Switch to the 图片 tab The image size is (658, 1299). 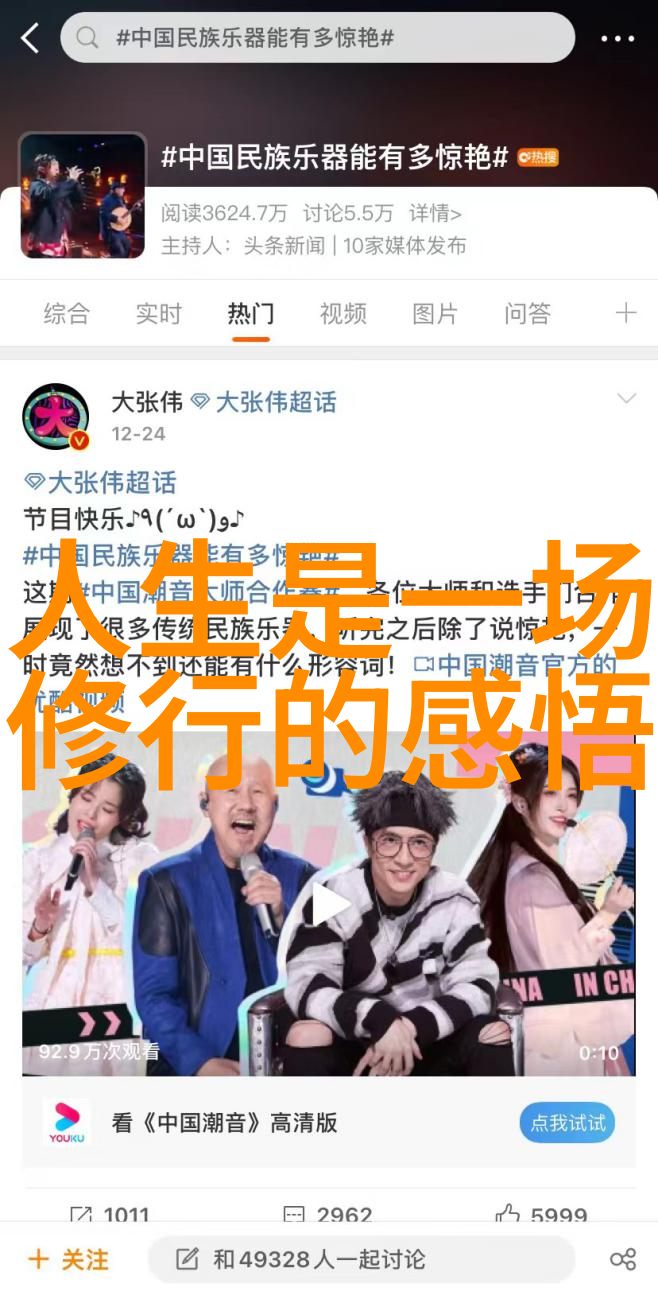pos(435,314)
